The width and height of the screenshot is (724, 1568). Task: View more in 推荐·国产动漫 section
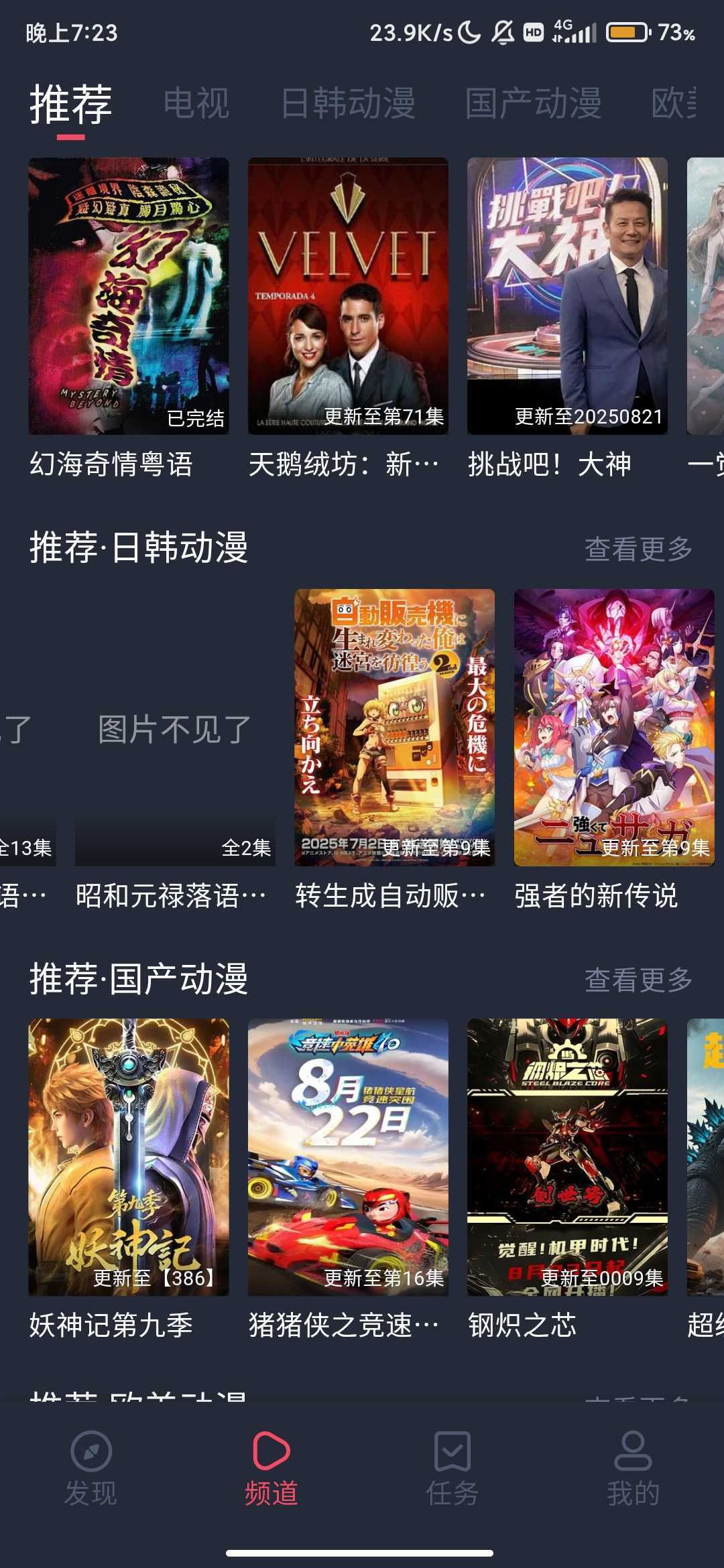[638, 980]
